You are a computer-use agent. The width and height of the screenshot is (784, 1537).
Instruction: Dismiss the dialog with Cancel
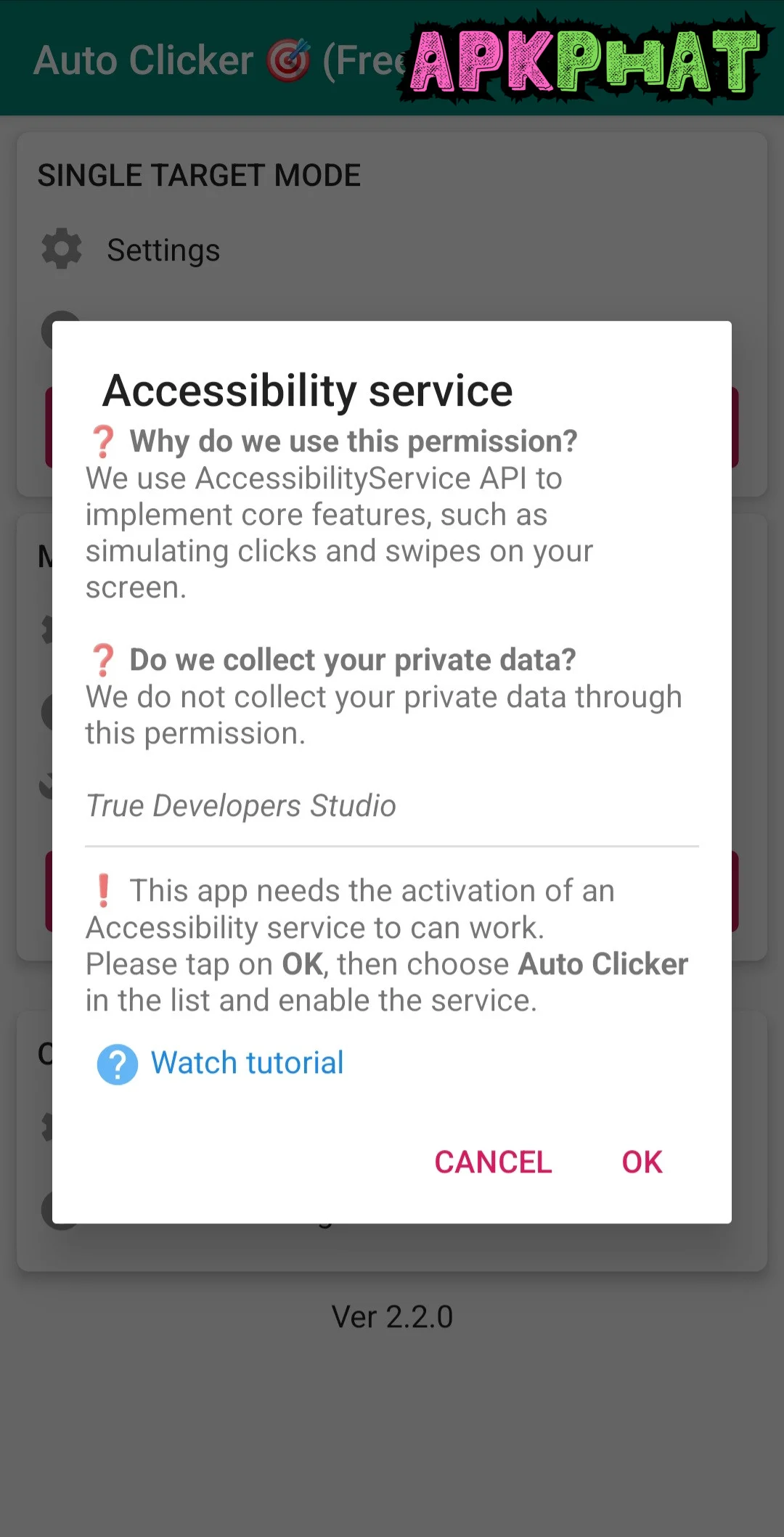493,1162
